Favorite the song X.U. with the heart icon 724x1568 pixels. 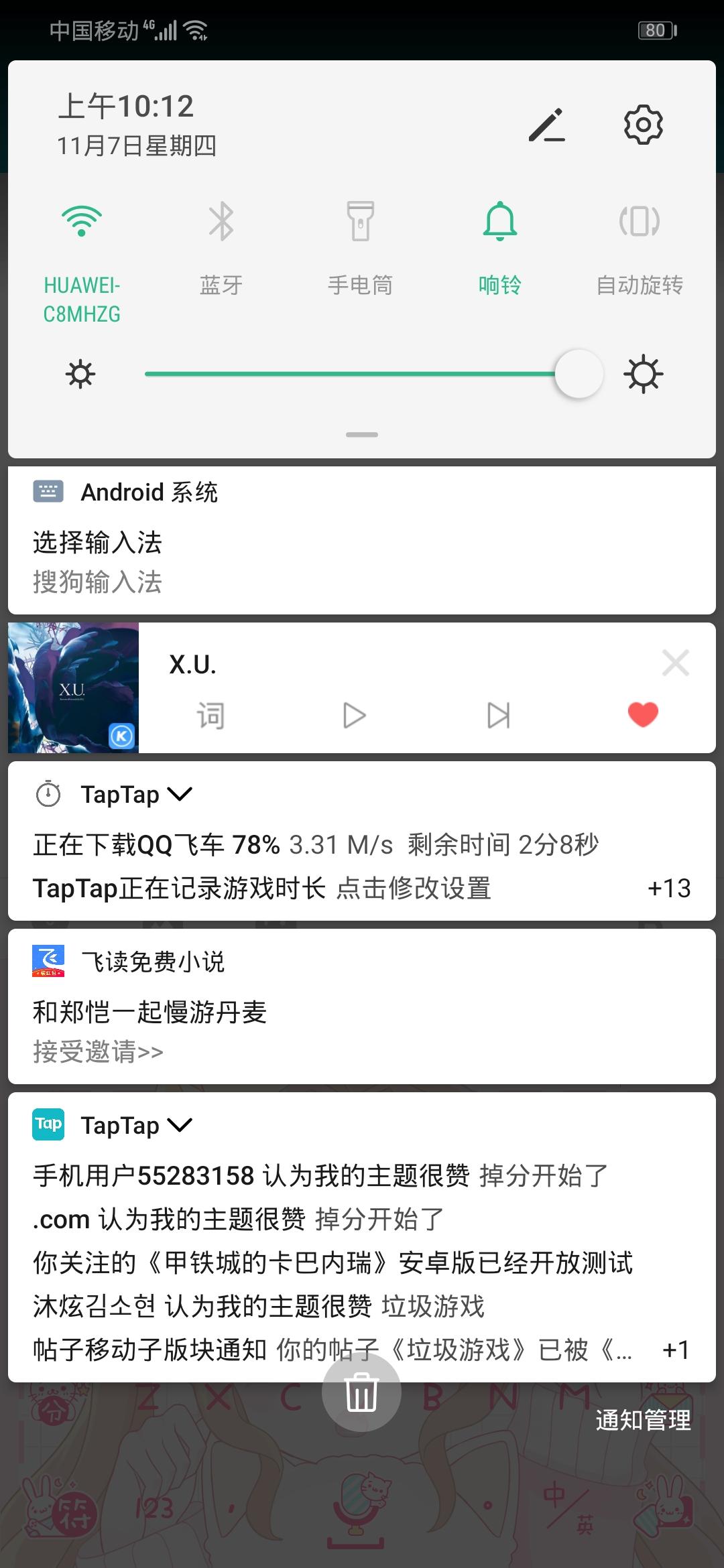coord(642,715)
